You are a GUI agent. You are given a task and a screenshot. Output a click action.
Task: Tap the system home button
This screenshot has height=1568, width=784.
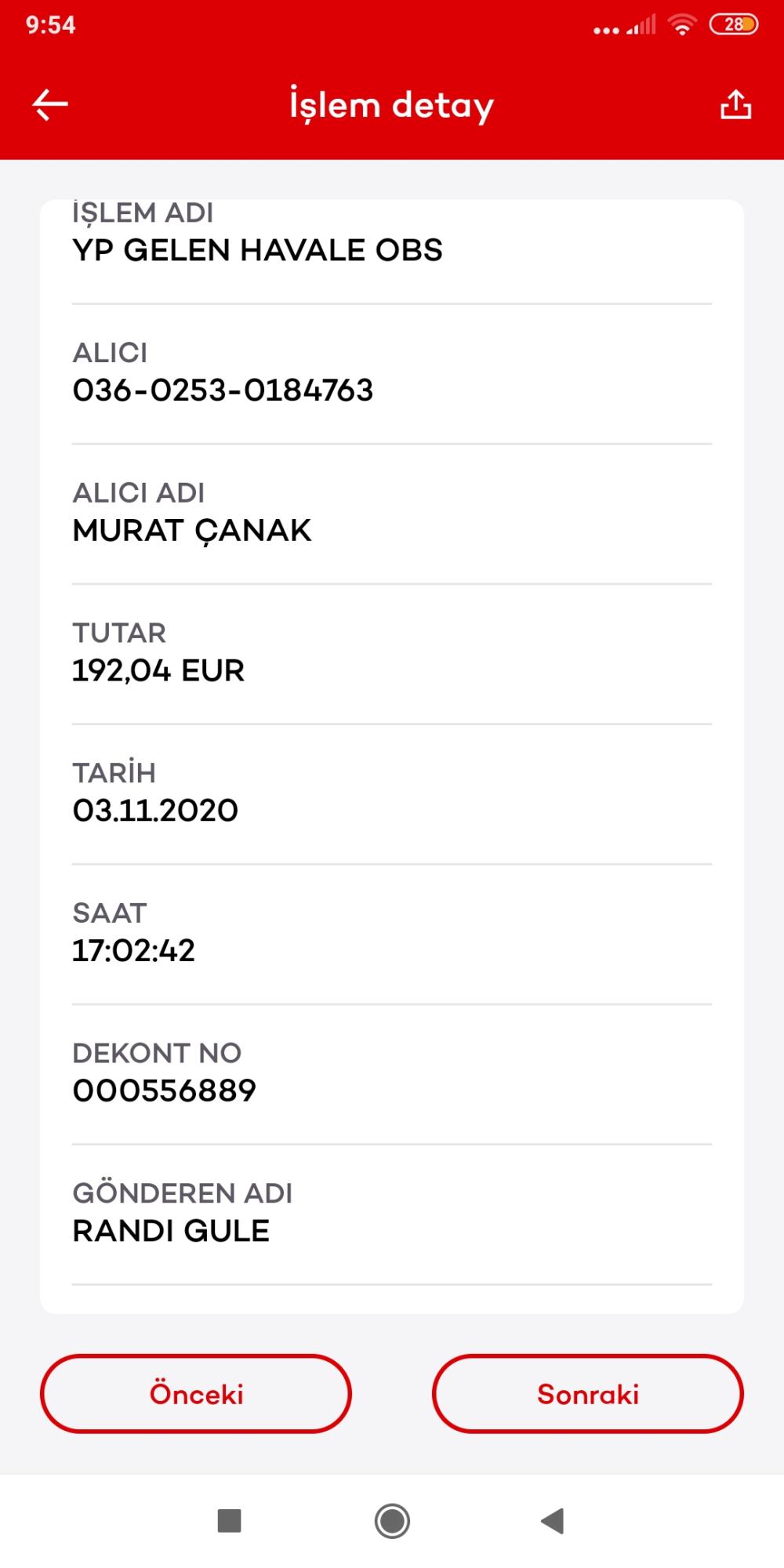click(x=392, y=1521)
